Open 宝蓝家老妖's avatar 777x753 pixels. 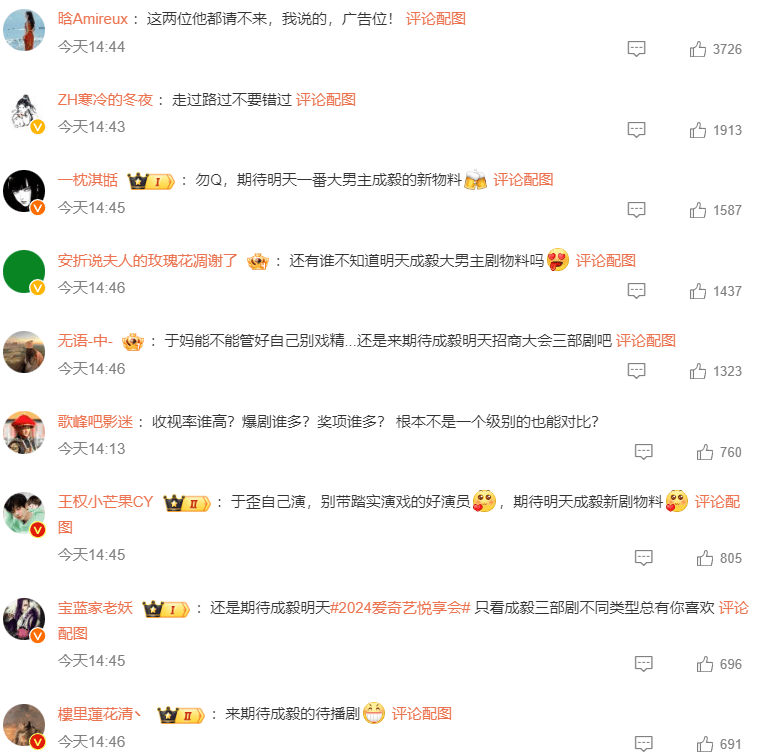click(x=24, y=618)
